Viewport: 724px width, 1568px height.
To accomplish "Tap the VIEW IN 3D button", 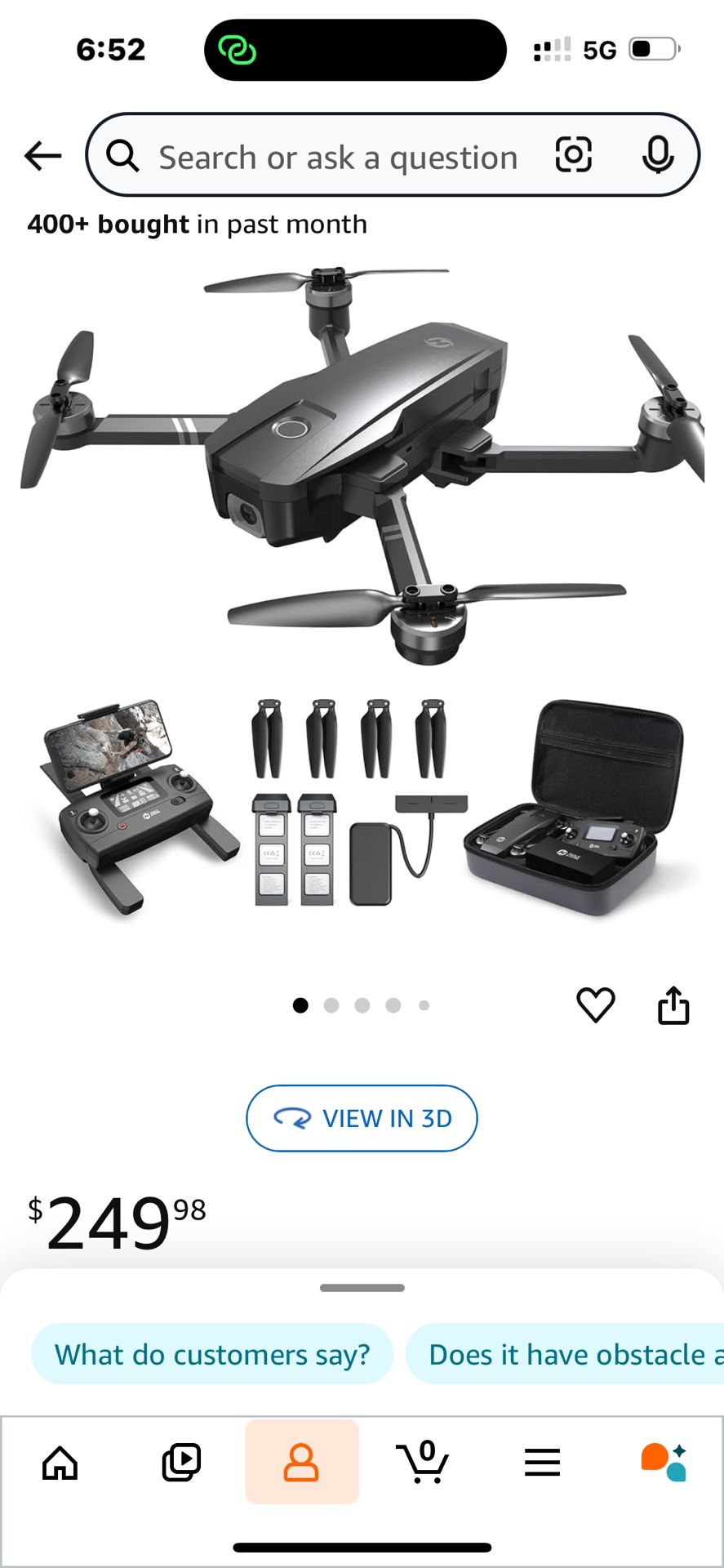I will [362, 1118].
